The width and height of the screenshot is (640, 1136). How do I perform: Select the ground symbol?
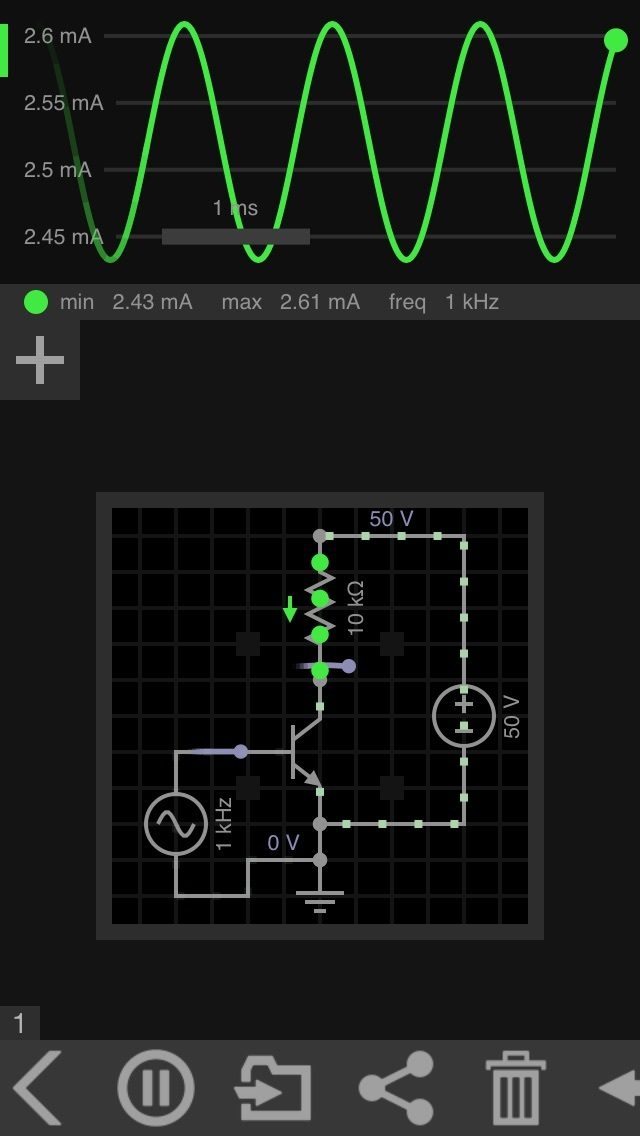click(x=320, y=901)
